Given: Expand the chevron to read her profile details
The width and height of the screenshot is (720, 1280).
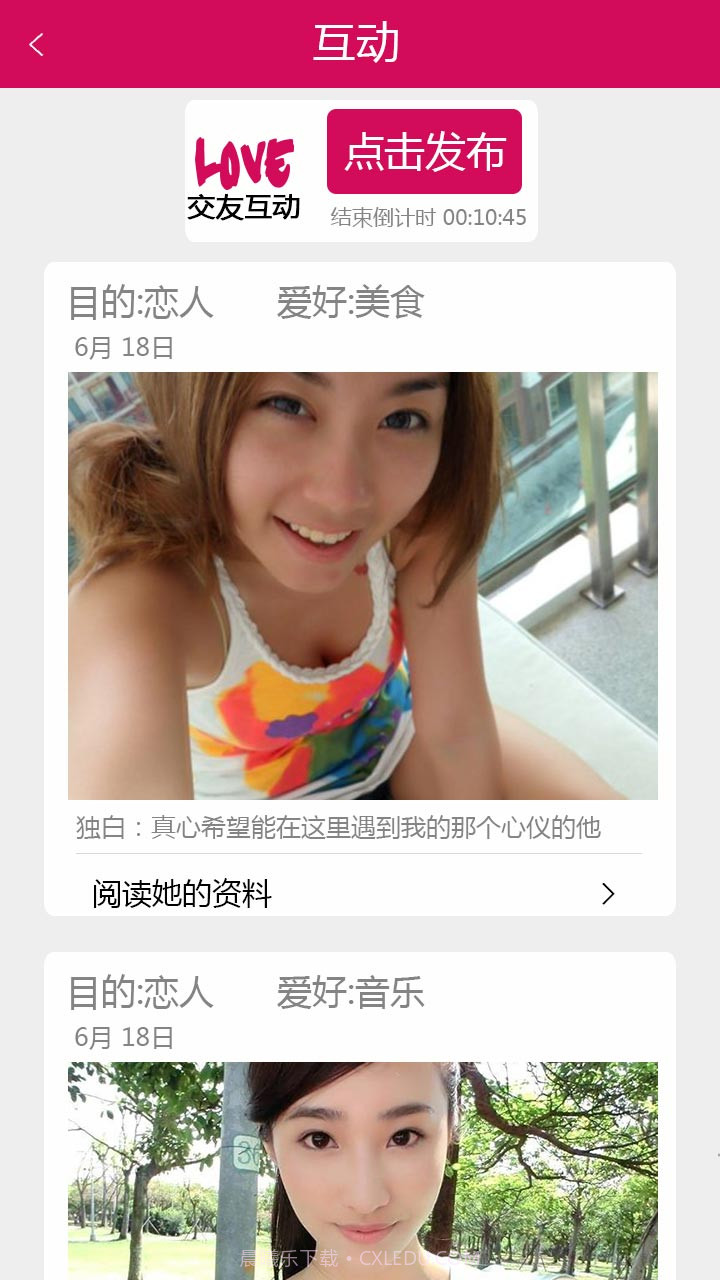Looking at the screenshot, I should click(609, 893).
